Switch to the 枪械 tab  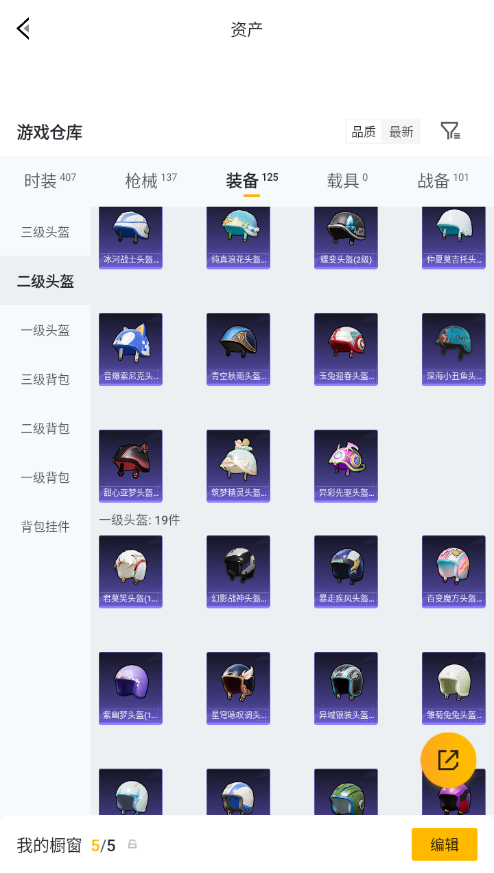tap(151, 180)
